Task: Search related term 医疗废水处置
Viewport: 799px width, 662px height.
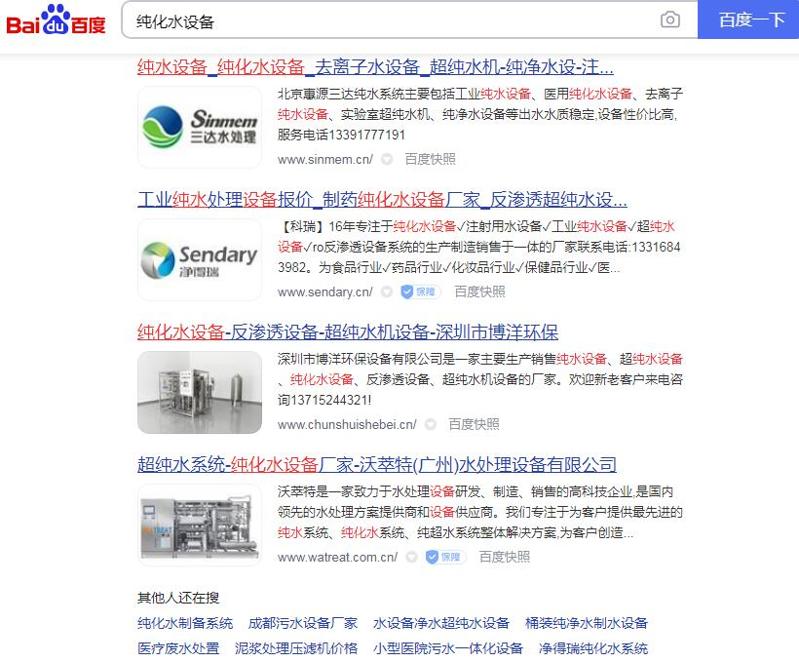Action: tap(178, 648)
